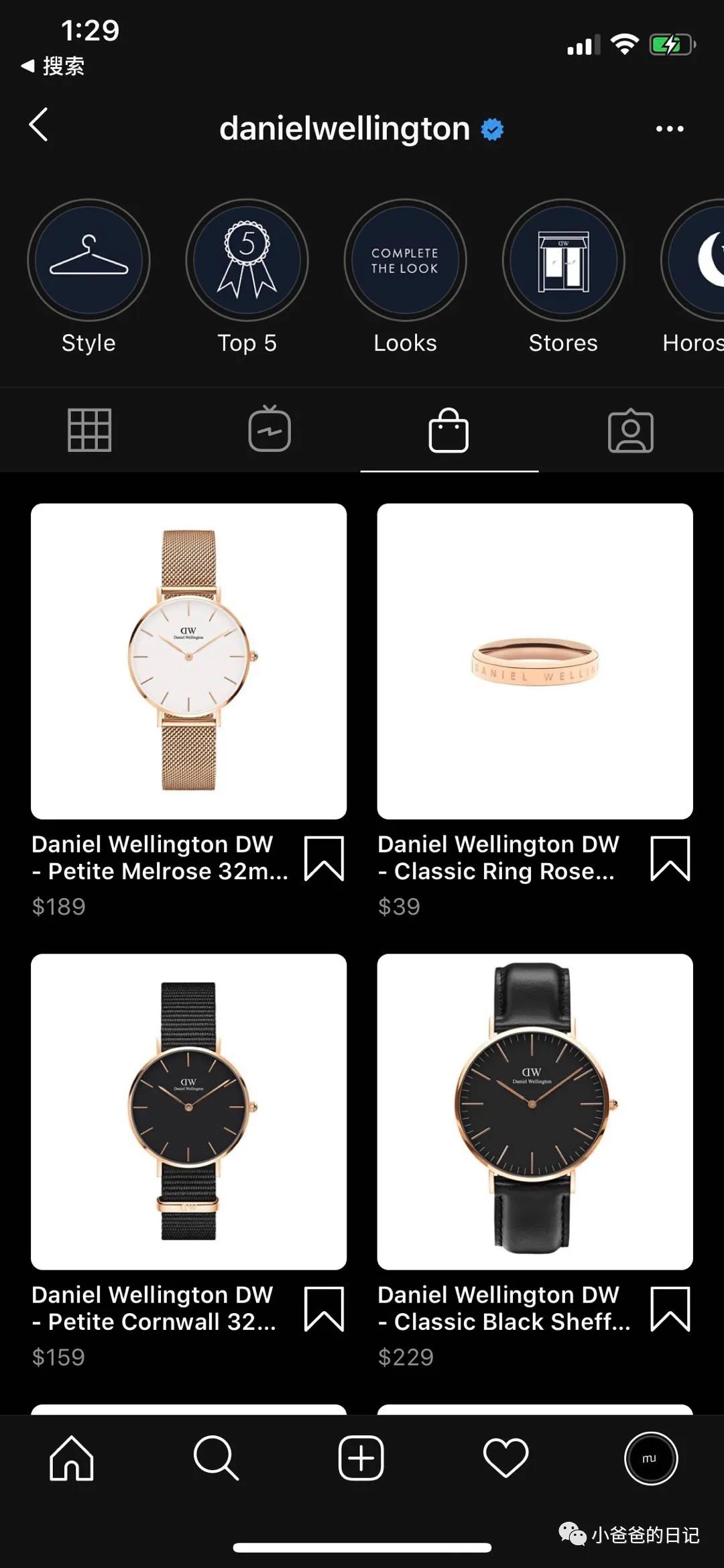The height and width of the screenshot is (1568, 724).
Task: Save the Petite Melrose watch
Action: click(324, 858)
